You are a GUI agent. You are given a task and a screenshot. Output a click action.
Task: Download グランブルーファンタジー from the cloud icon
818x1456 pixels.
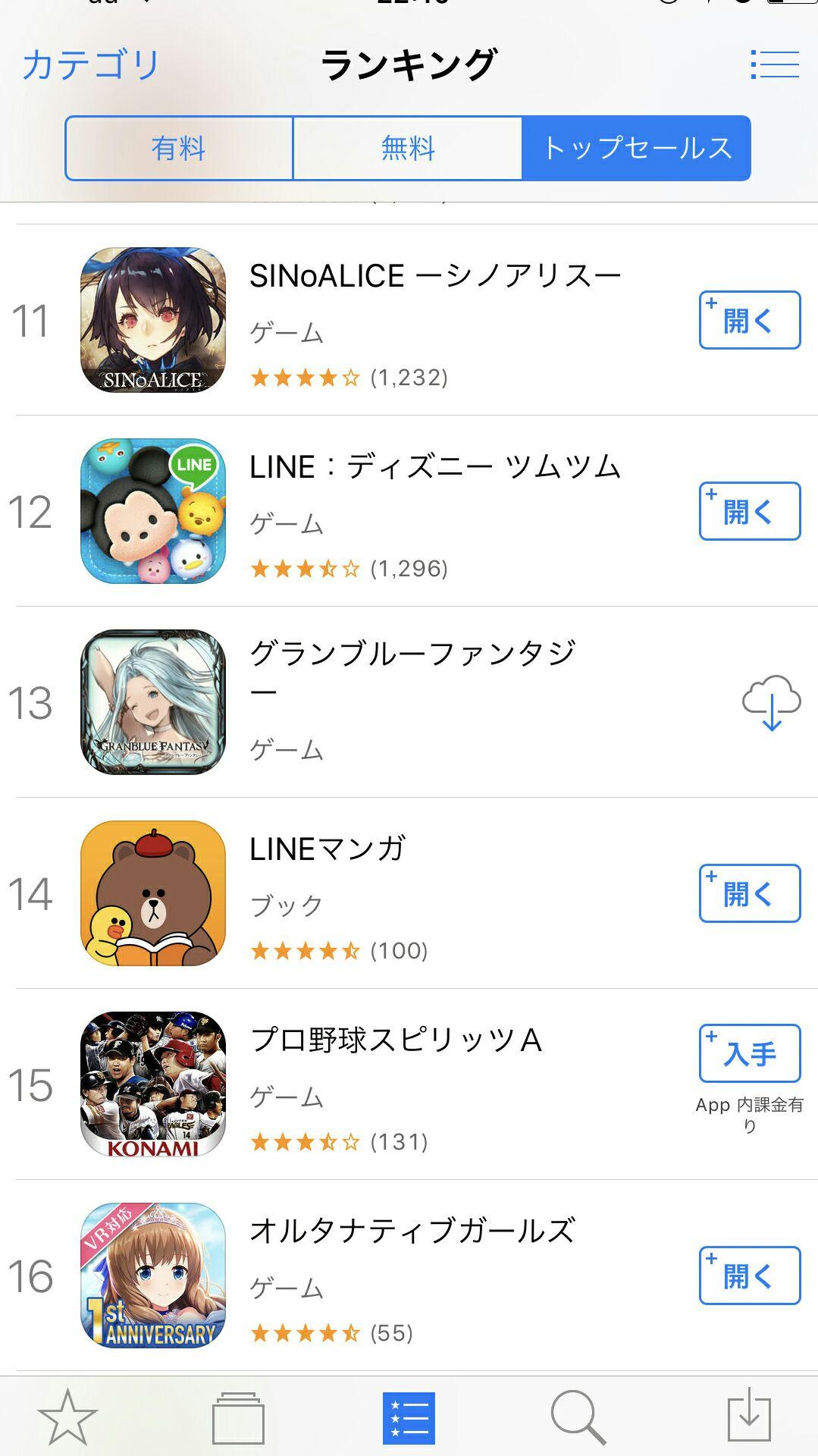[771, 702]
